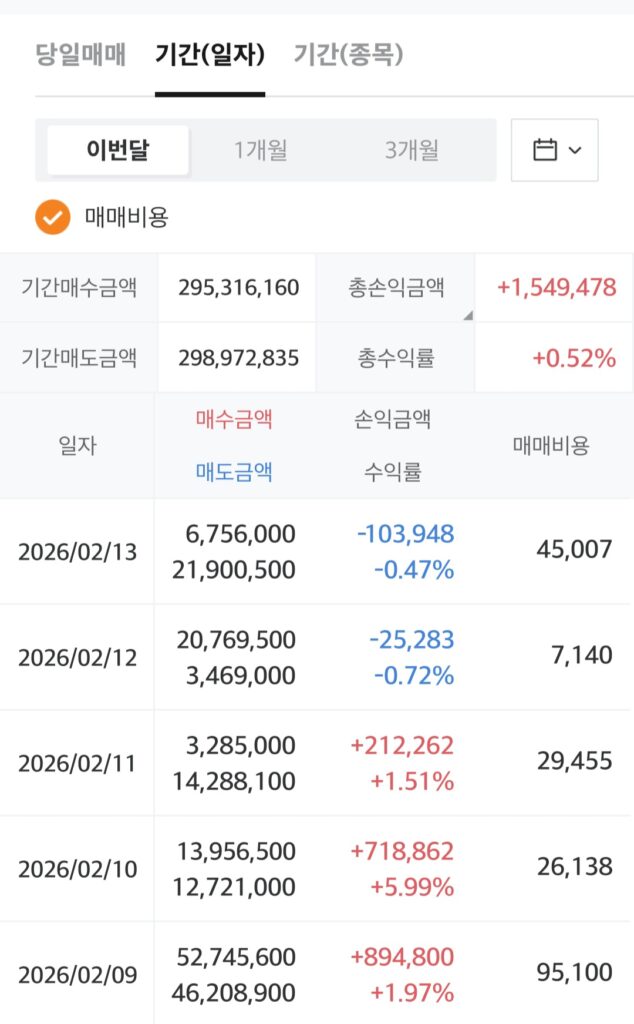
Task: Open the 총손익금액 details
Action: tap(395, 288)
